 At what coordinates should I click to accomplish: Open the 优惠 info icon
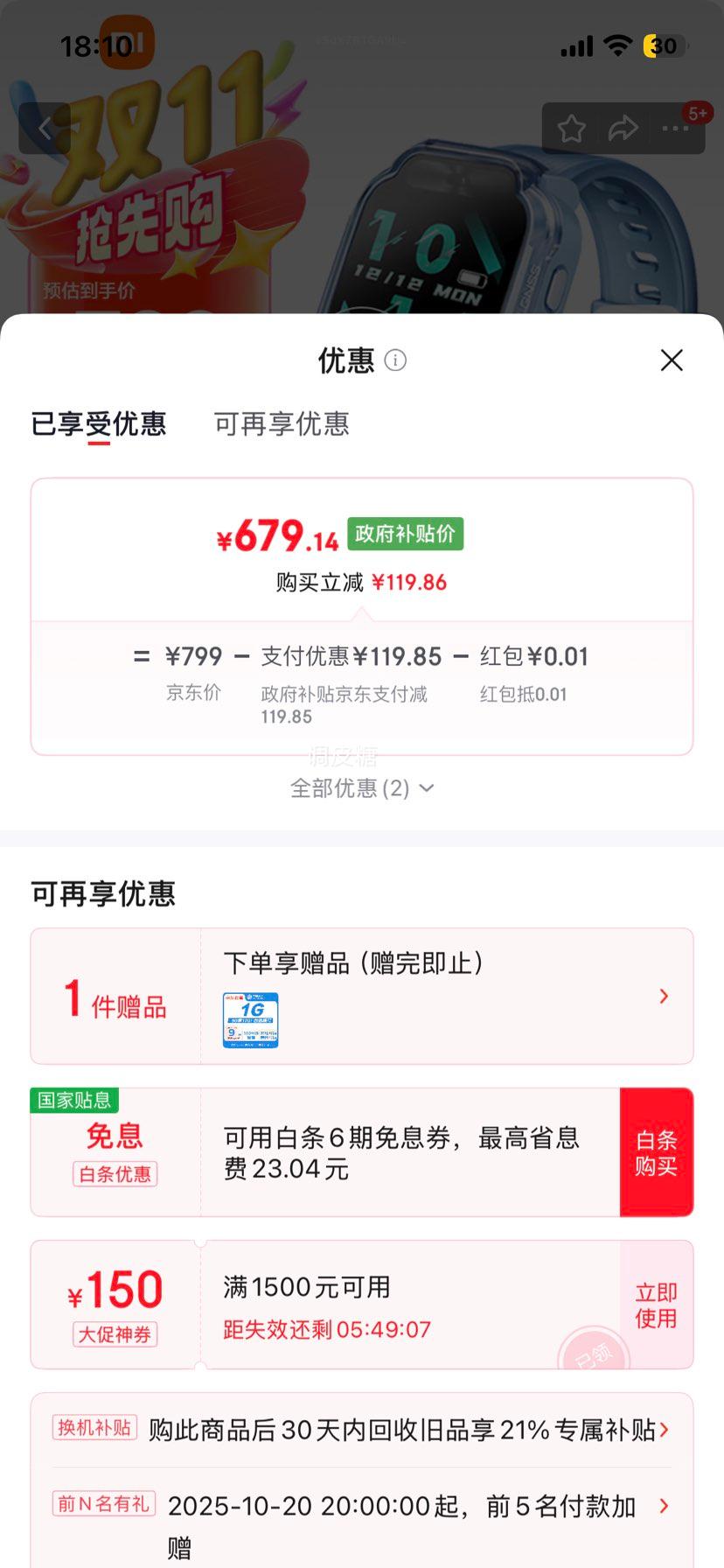click(x=395, y=360)
